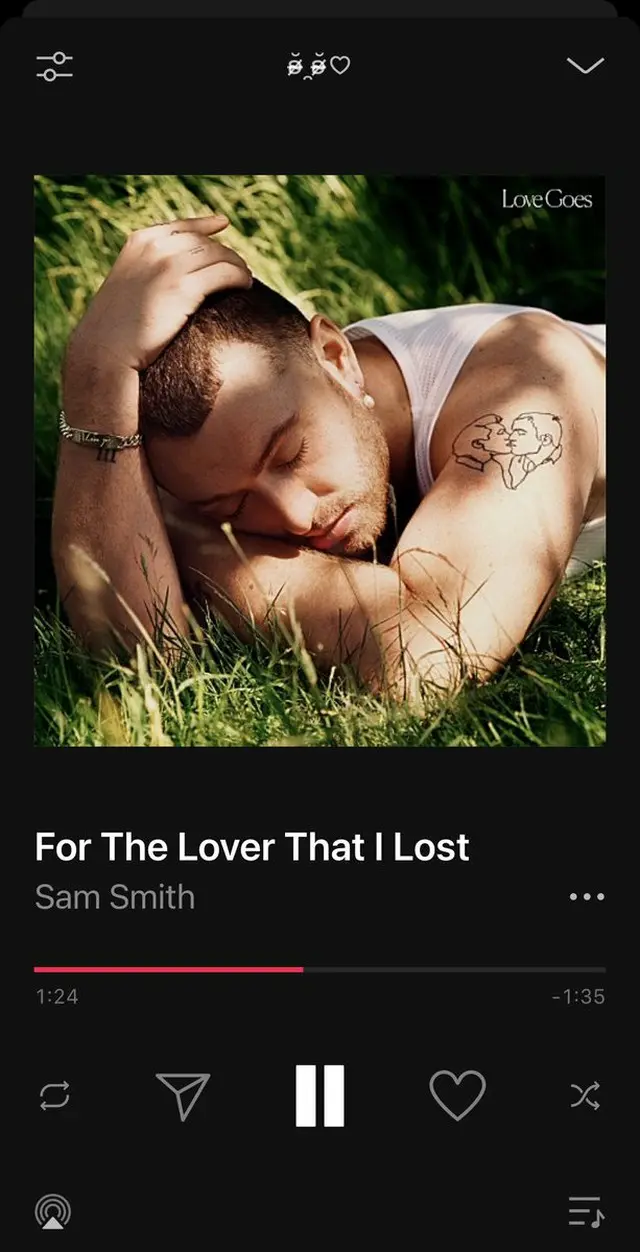Image resolution: width=640 pixels, height=1252 pixels.
Task: Open the play queue list
Action: pos(586,1211)
